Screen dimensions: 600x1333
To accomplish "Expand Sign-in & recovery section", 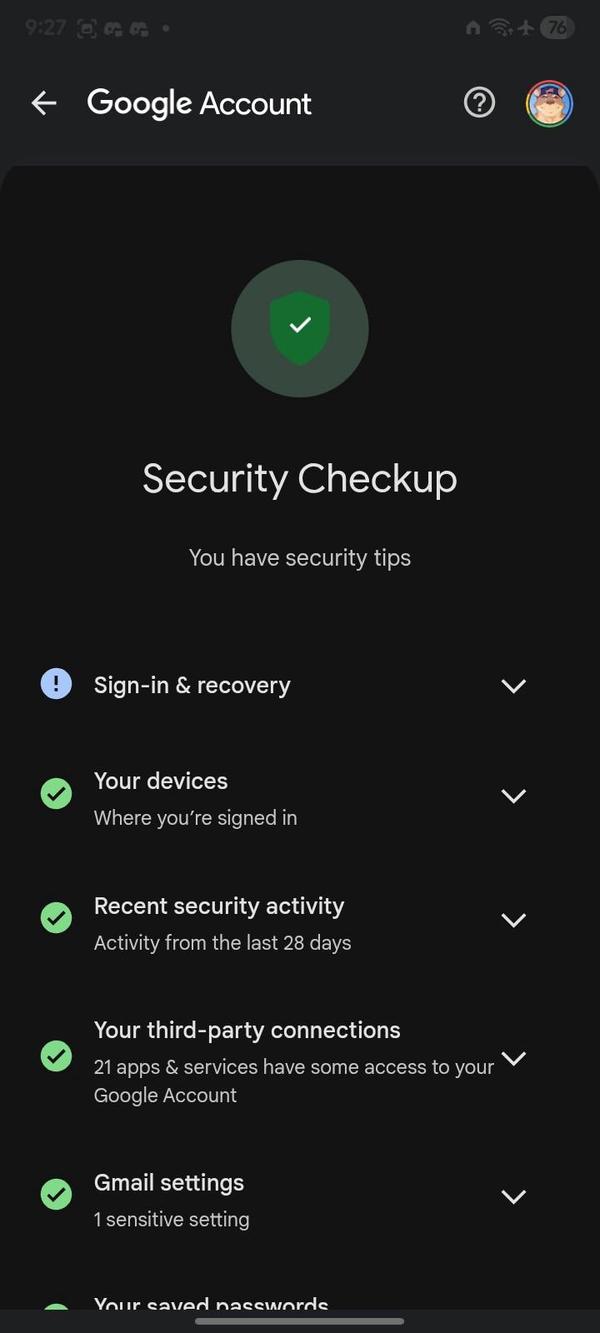I will coord(513,686).
